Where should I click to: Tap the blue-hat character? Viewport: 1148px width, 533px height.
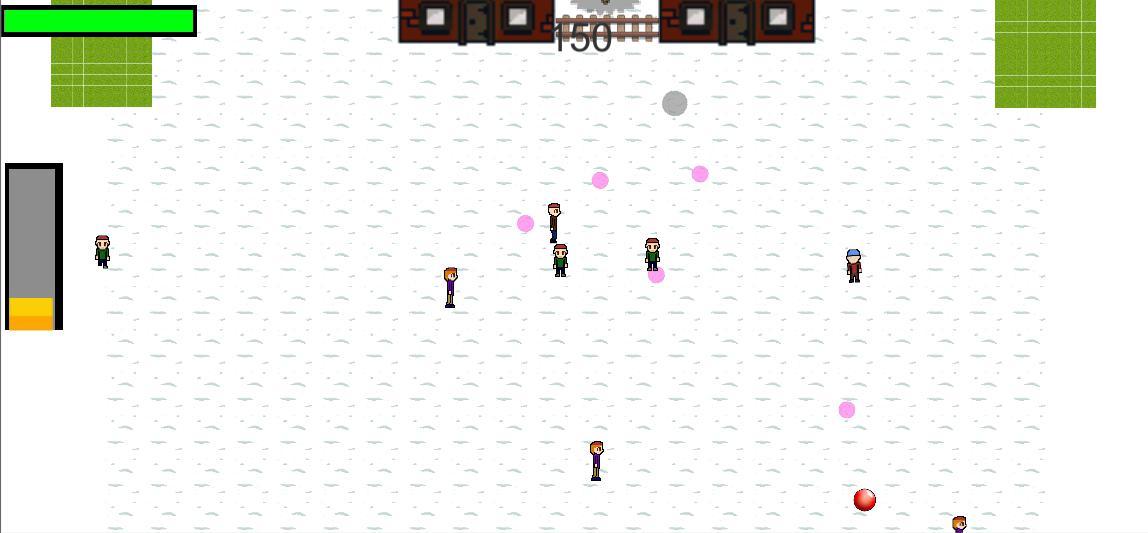coord(853,266)
